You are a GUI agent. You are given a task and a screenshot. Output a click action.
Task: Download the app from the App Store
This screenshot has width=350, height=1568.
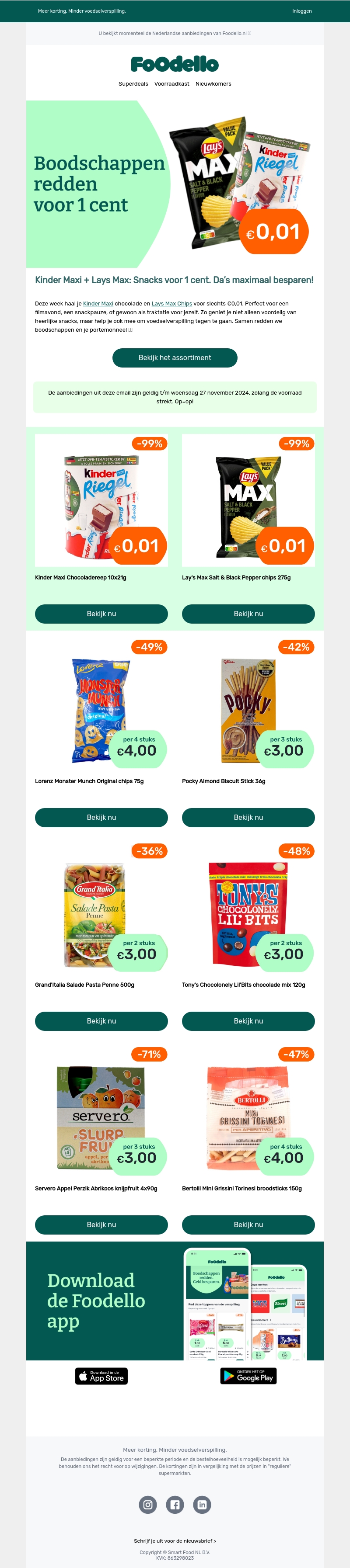click(101, 1376)
